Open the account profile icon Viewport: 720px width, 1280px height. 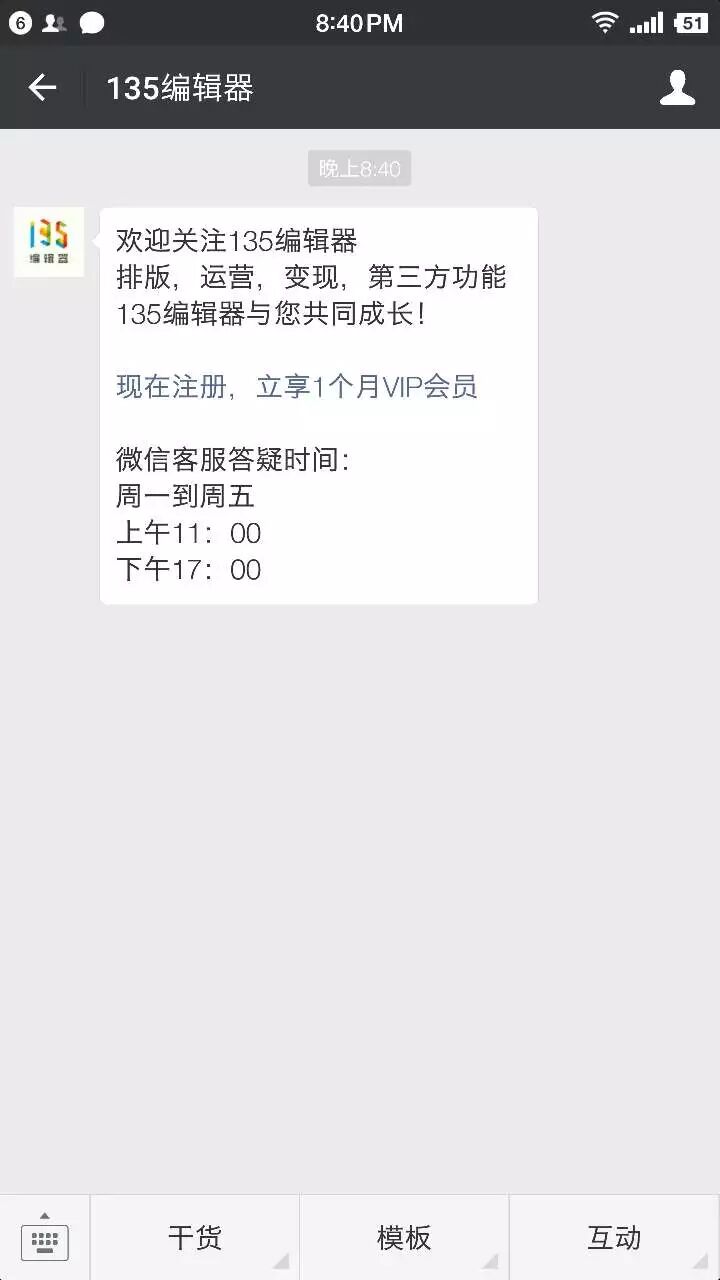[677, 88]
